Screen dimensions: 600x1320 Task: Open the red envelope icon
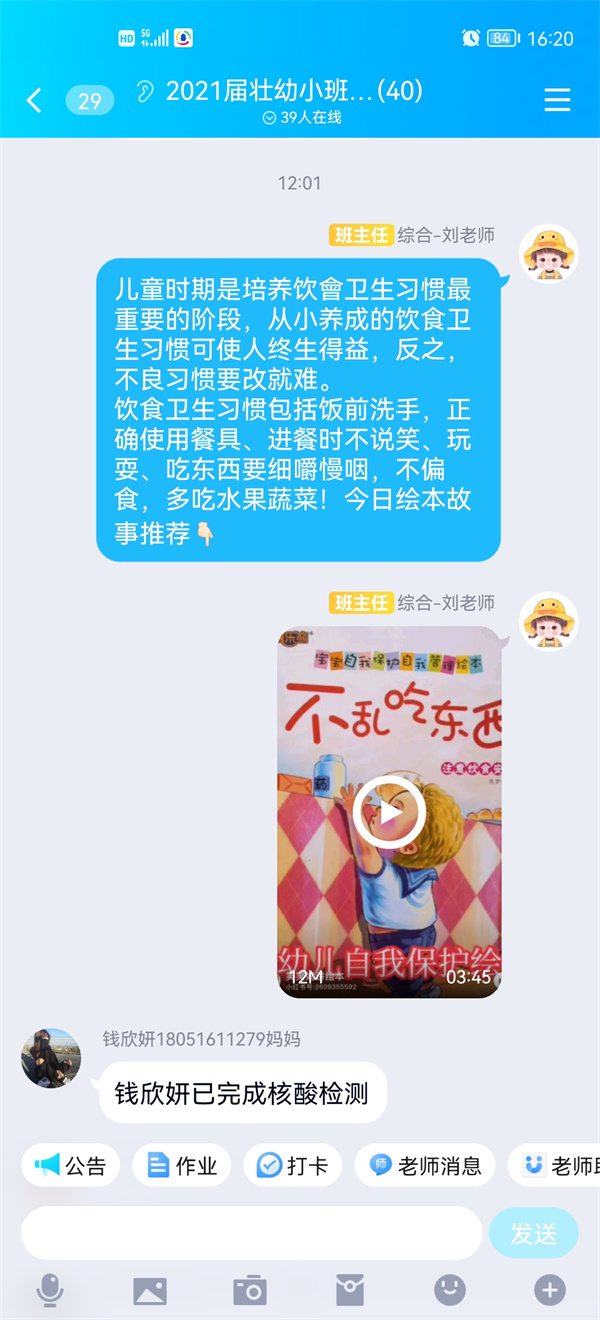coord(350,1291)
